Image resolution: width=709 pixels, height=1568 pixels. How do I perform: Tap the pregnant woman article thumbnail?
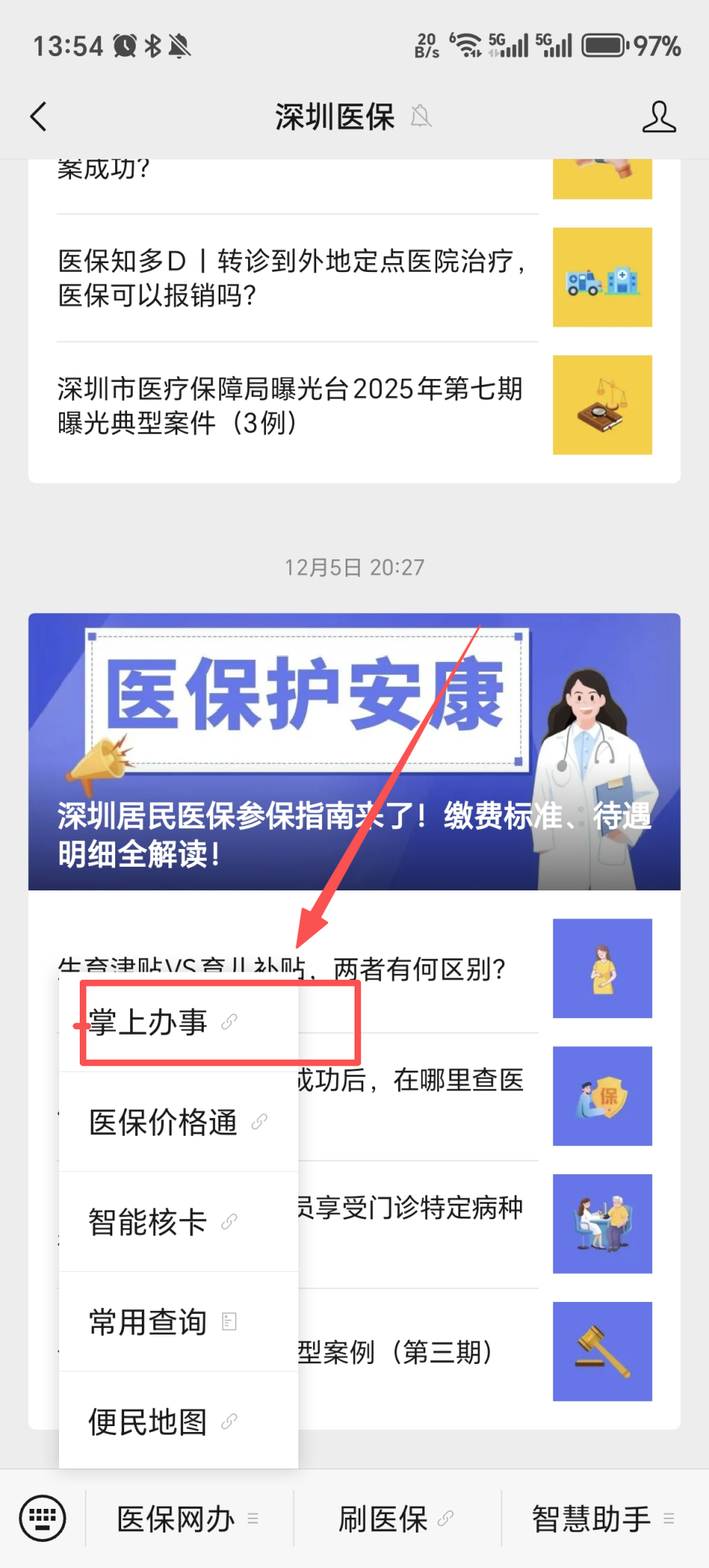[x=602, y=969]
